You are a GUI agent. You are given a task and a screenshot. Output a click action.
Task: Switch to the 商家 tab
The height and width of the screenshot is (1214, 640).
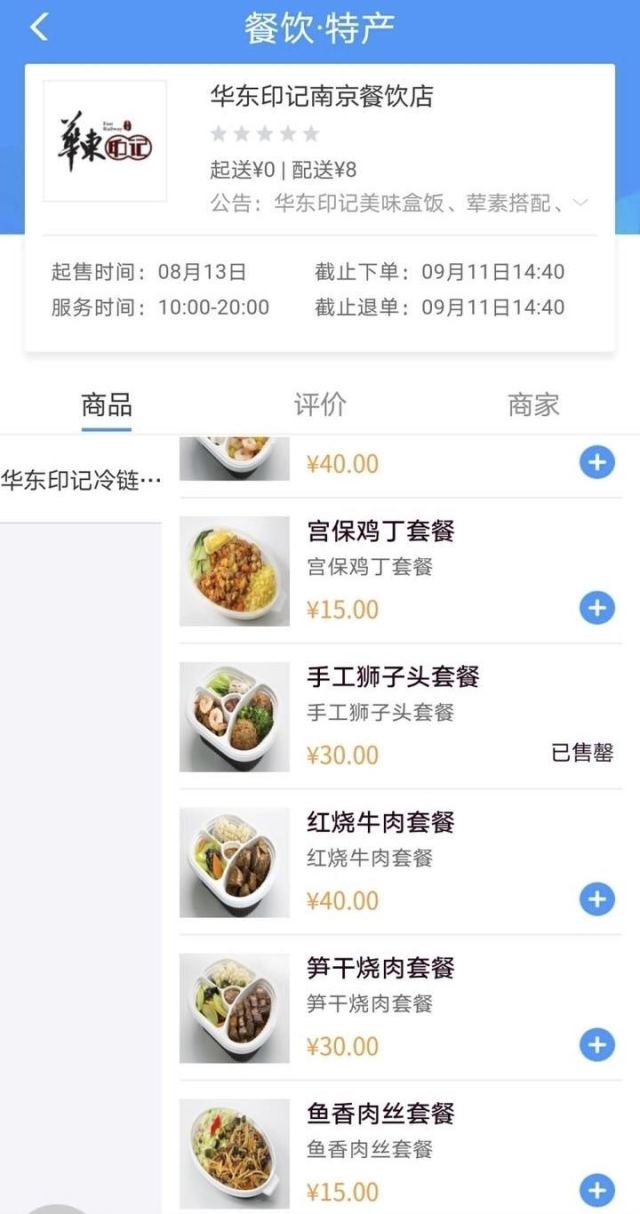533,405
